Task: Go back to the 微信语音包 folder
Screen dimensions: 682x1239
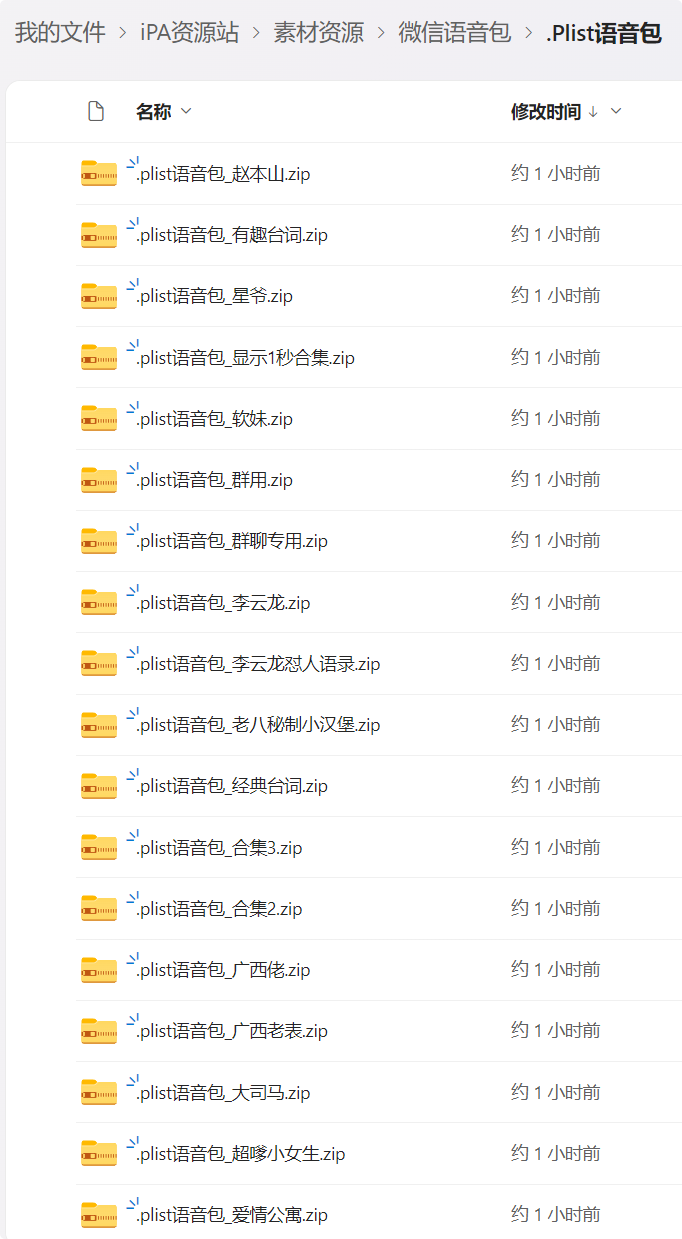Action: click(454, 33)
